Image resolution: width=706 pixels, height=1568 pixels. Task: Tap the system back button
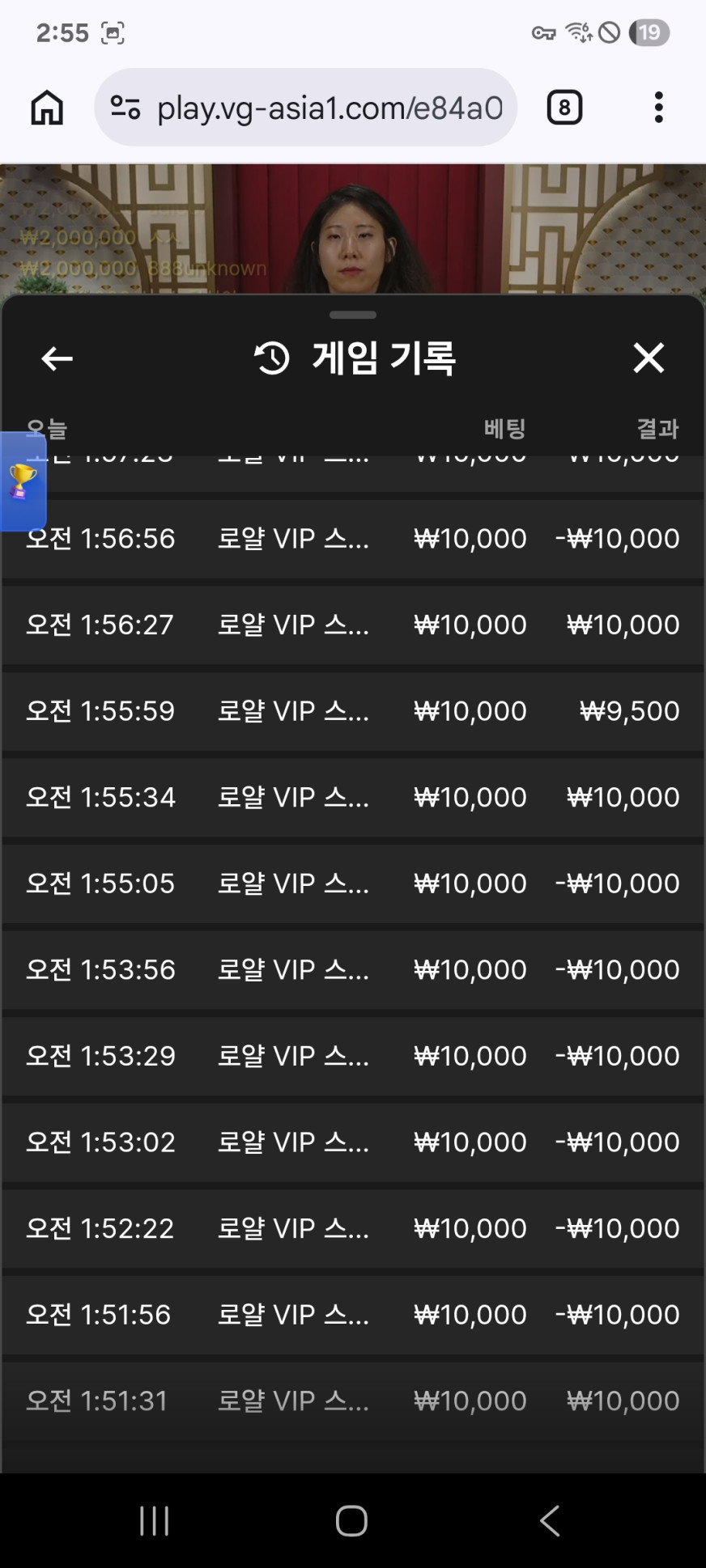pos(550,1521)
